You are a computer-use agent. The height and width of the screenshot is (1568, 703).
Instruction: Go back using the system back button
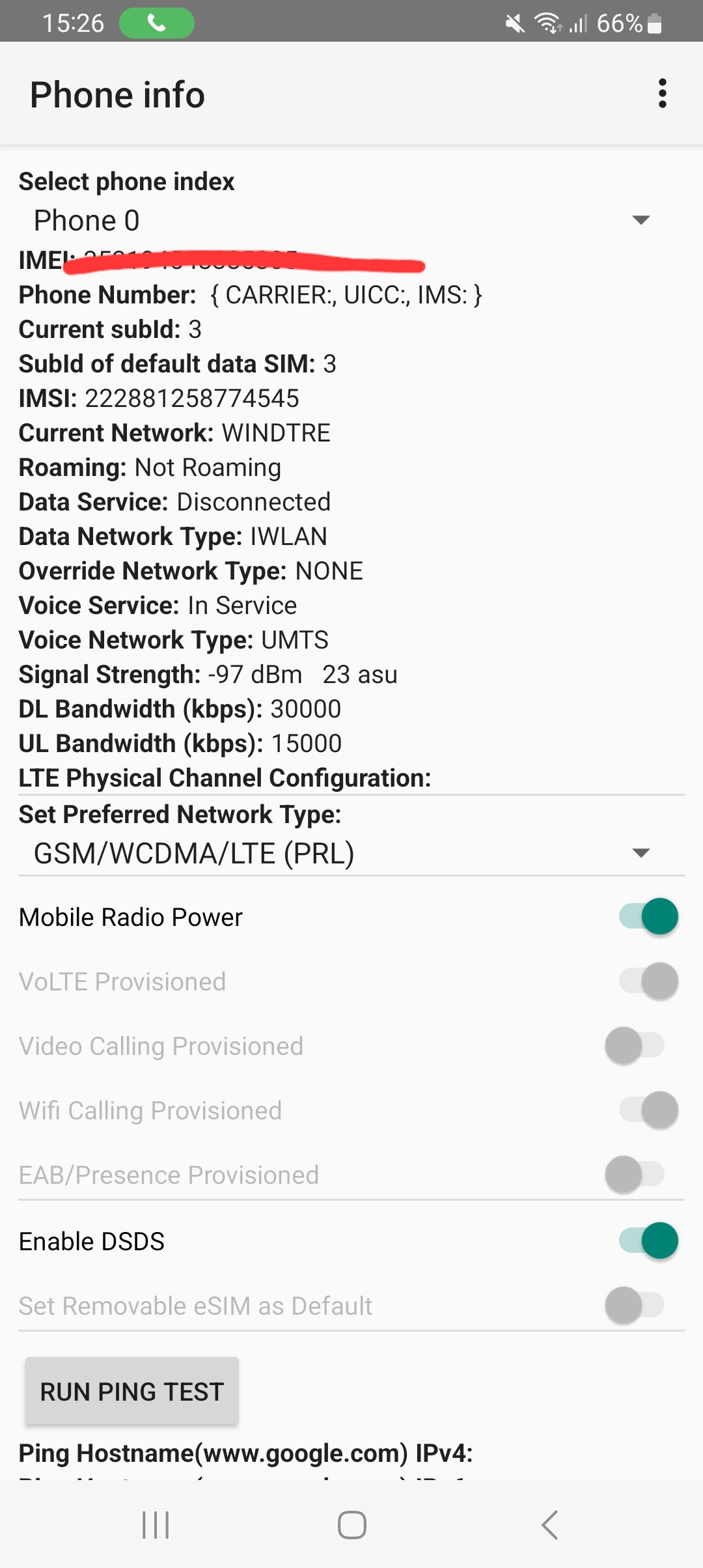(x=550, y=1525)
